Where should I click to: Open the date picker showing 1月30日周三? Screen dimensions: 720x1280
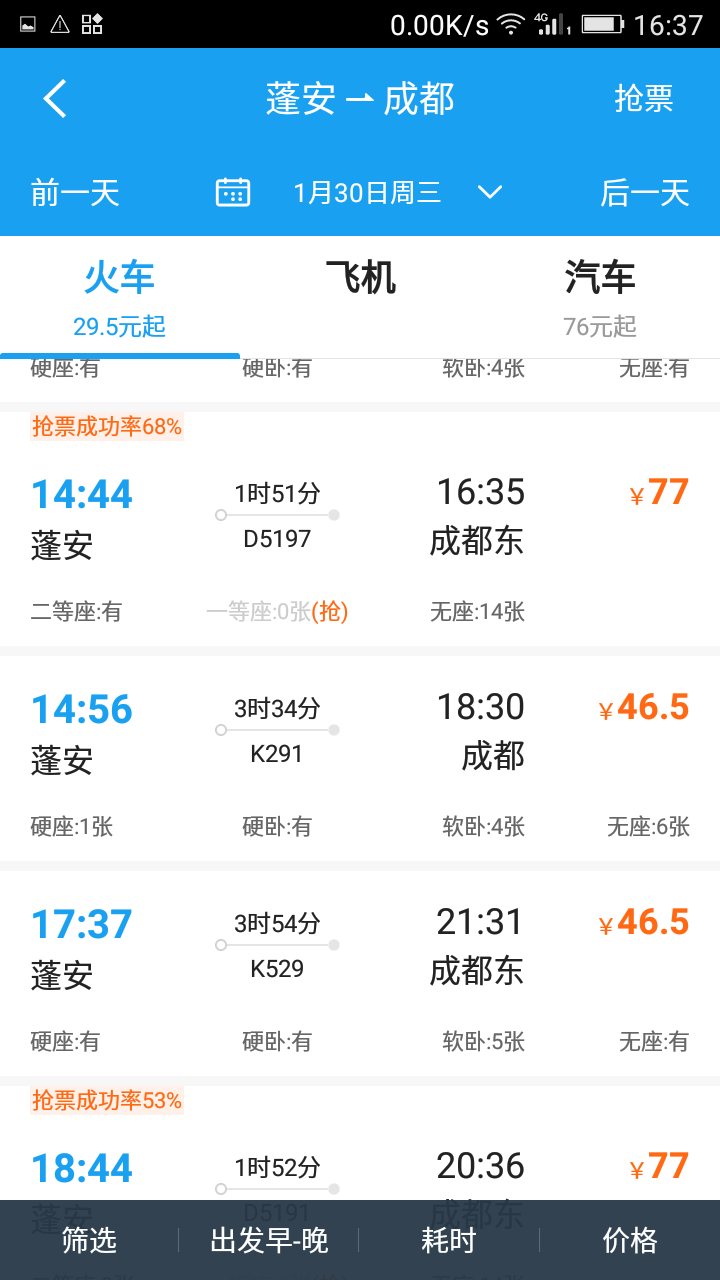[360, 192]
